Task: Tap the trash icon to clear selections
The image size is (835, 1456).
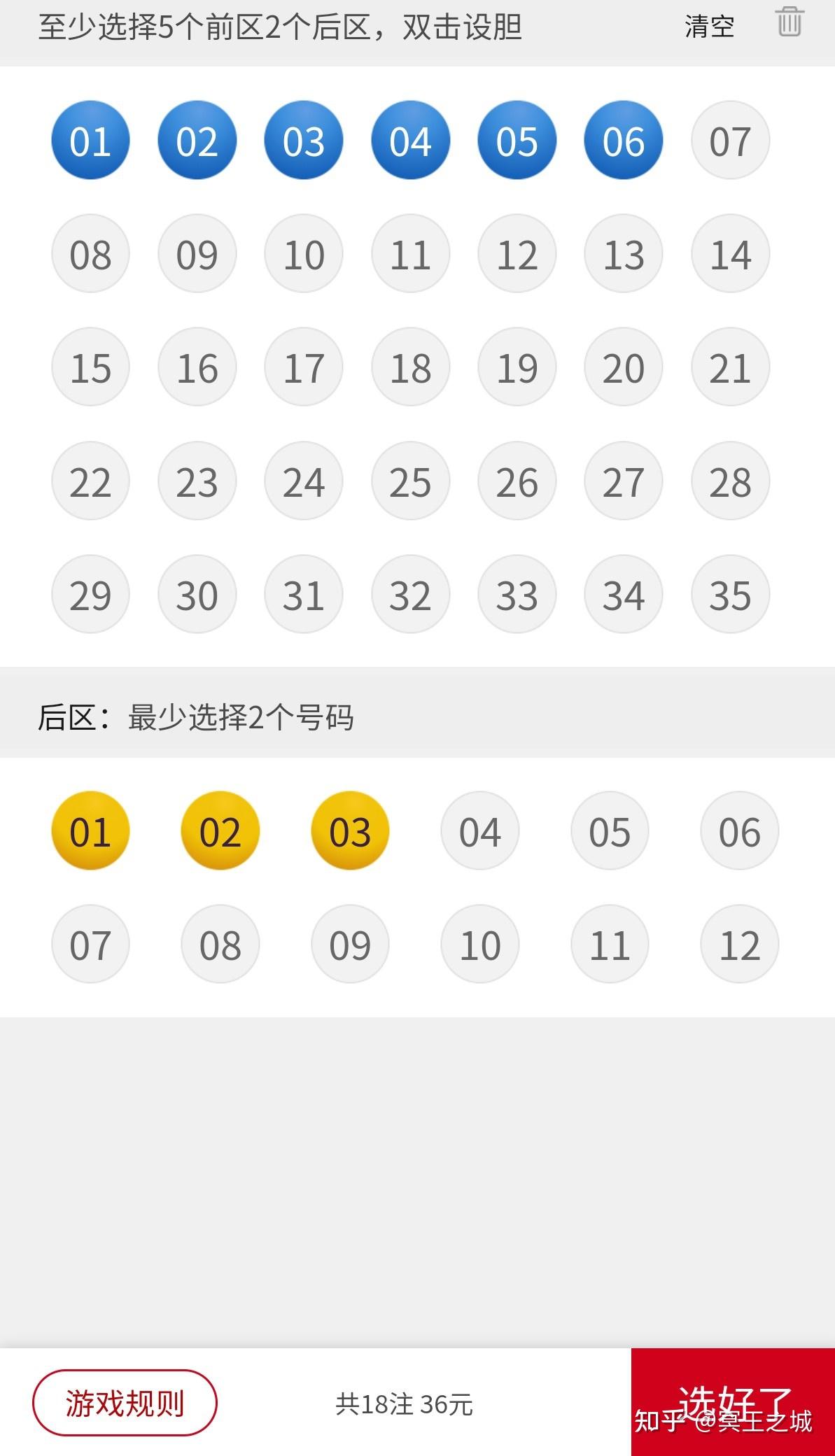Action: coord(789,22)
